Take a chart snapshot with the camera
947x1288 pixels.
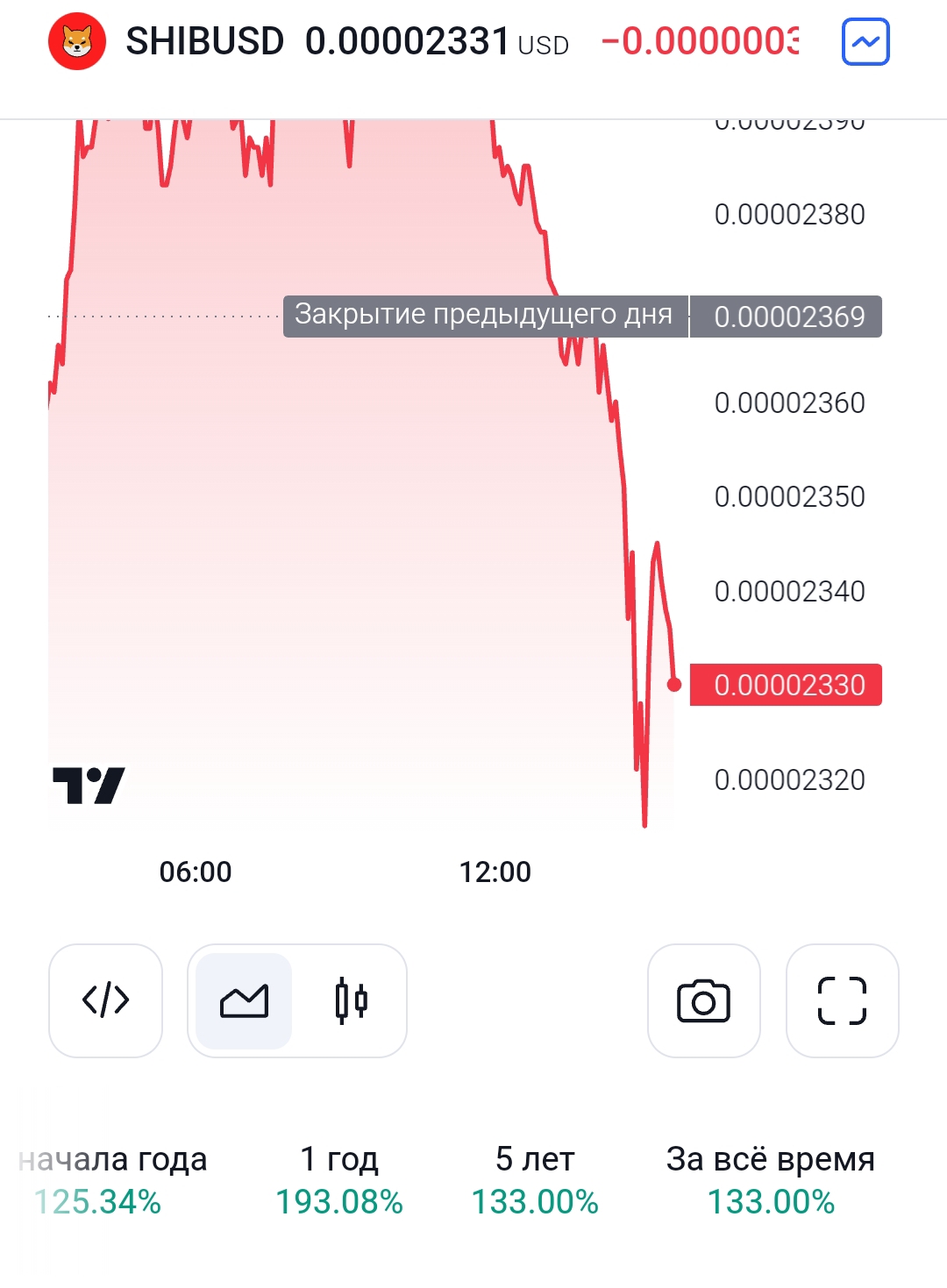click(703, 1000)
